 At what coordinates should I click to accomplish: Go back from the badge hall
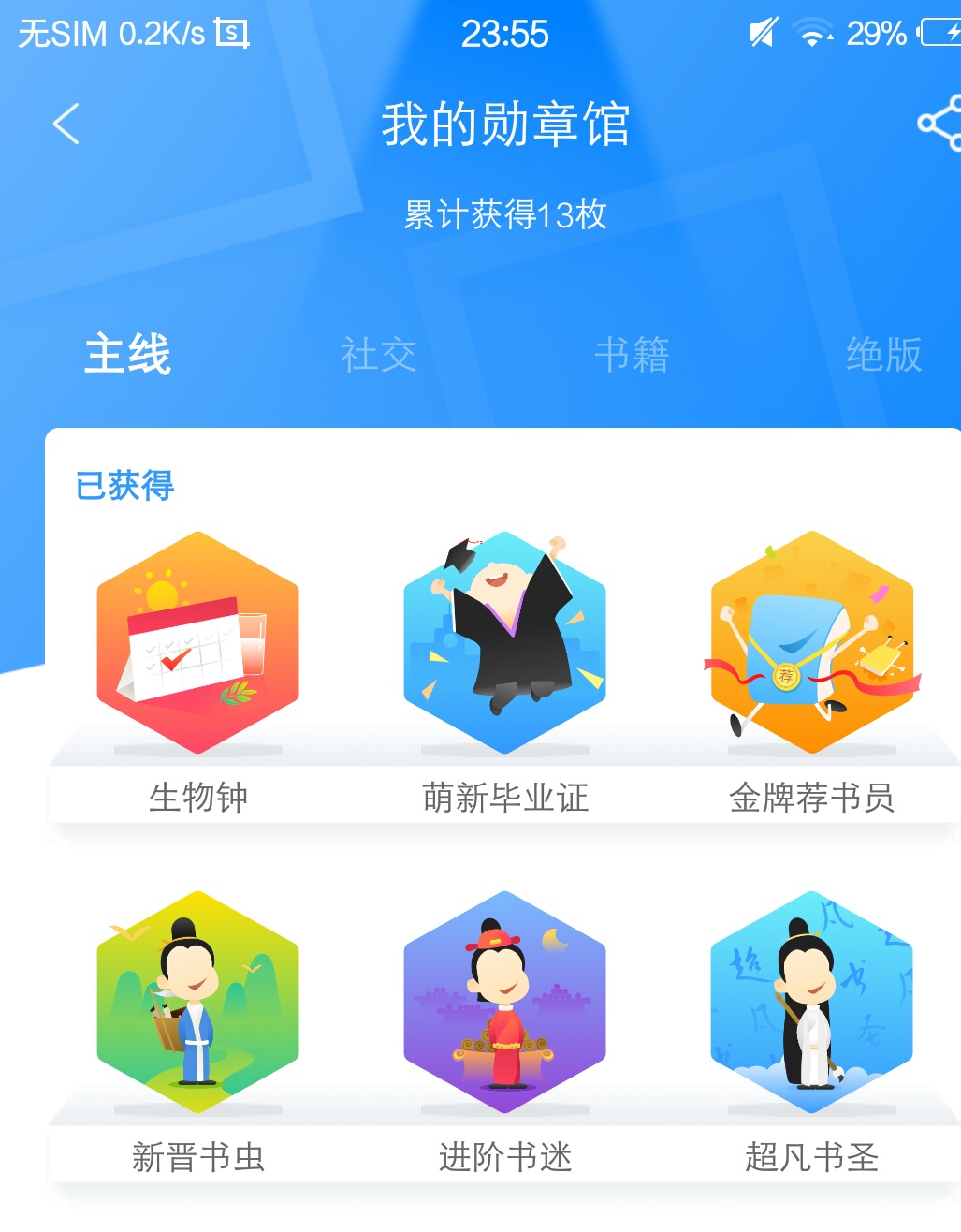pos(66,124)
